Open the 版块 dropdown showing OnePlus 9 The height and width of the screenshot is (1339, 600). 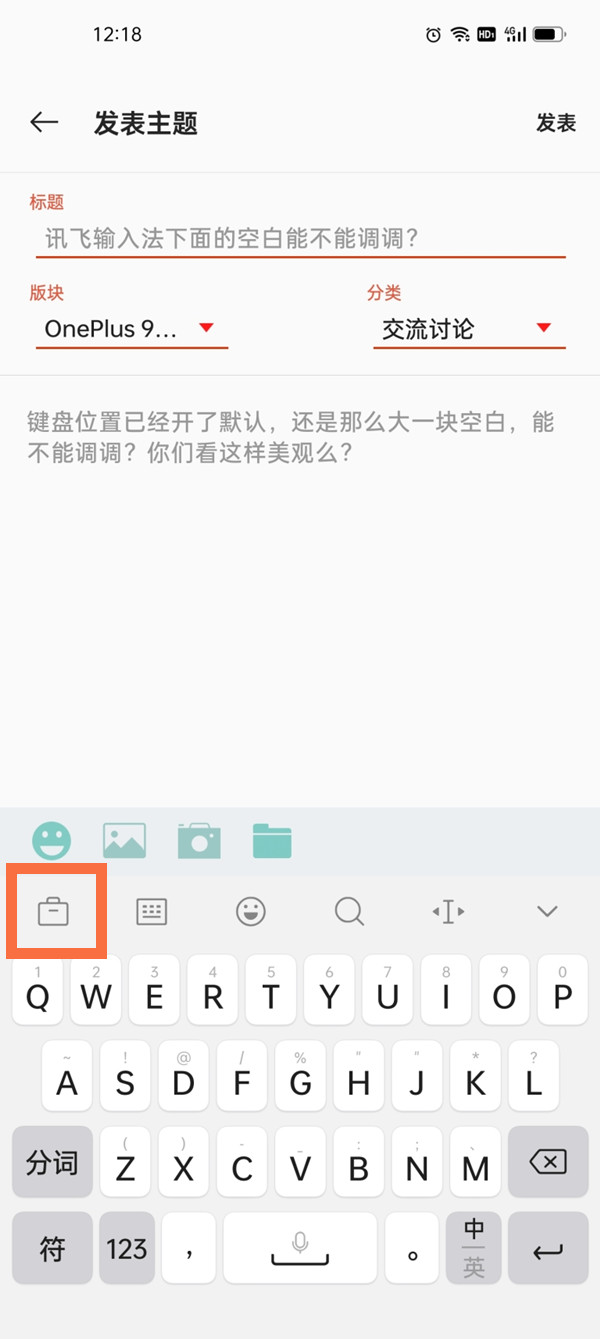(130, 329)
